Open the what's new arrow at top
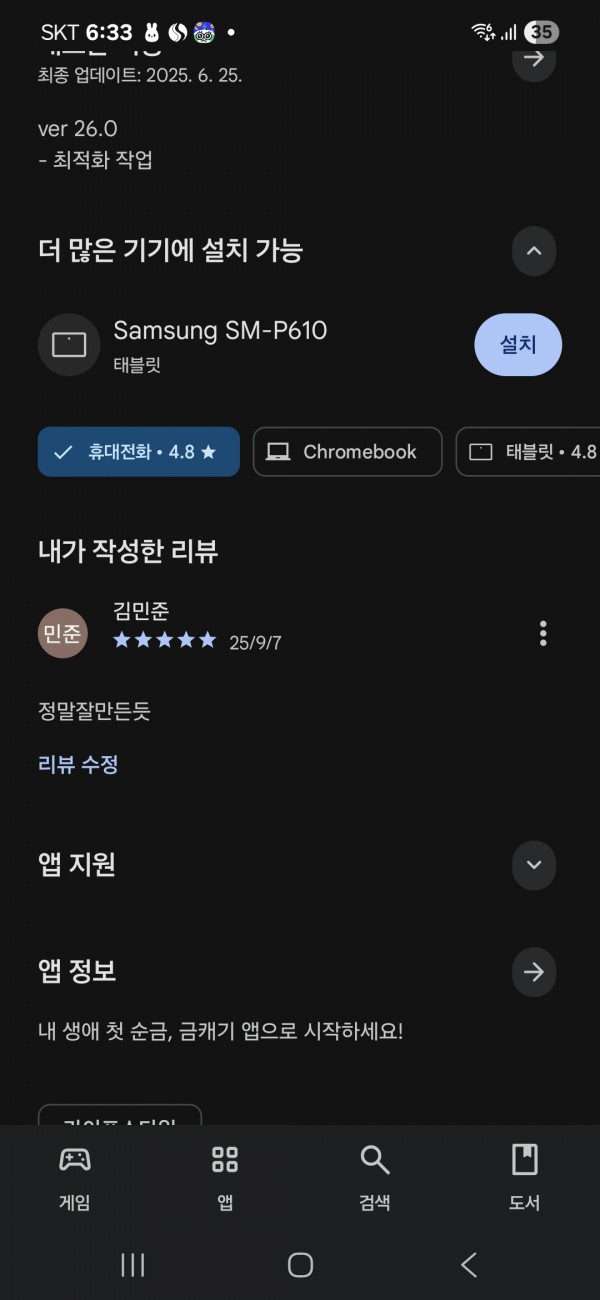Image resolution: width=600 pixels, height=1300 pixels. (x=534, y=57)
